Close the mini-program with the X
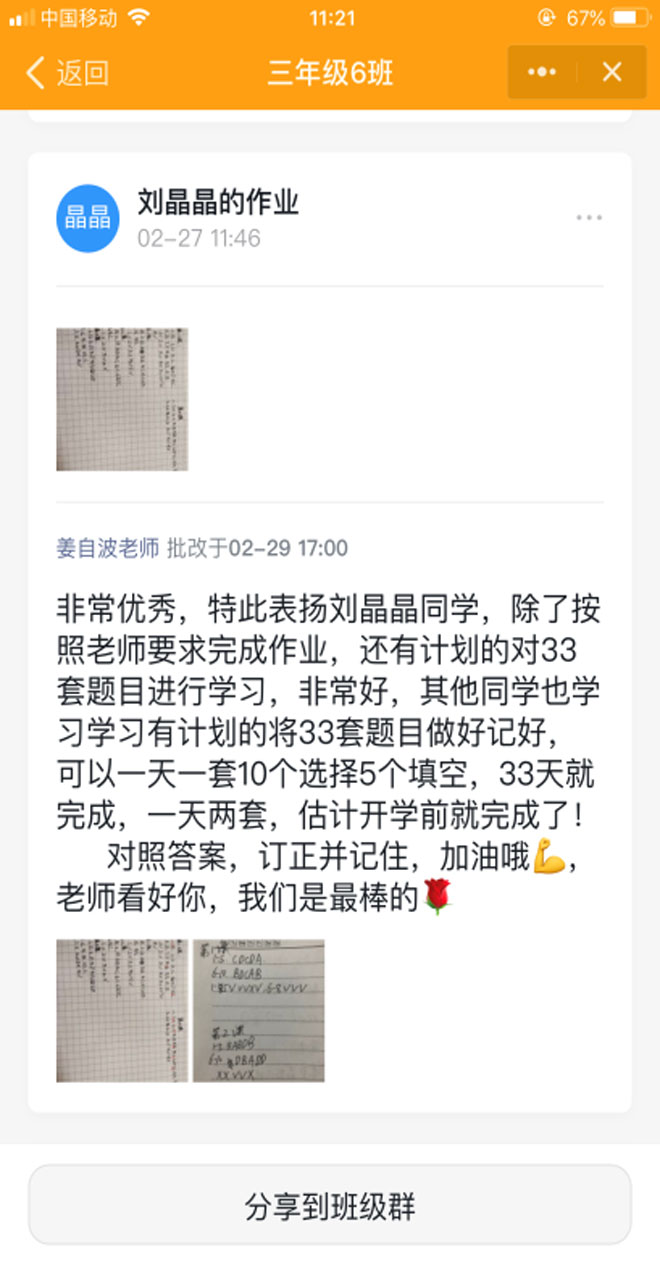This screenshot has width=660, height=1265. click(x=612, y=72)
